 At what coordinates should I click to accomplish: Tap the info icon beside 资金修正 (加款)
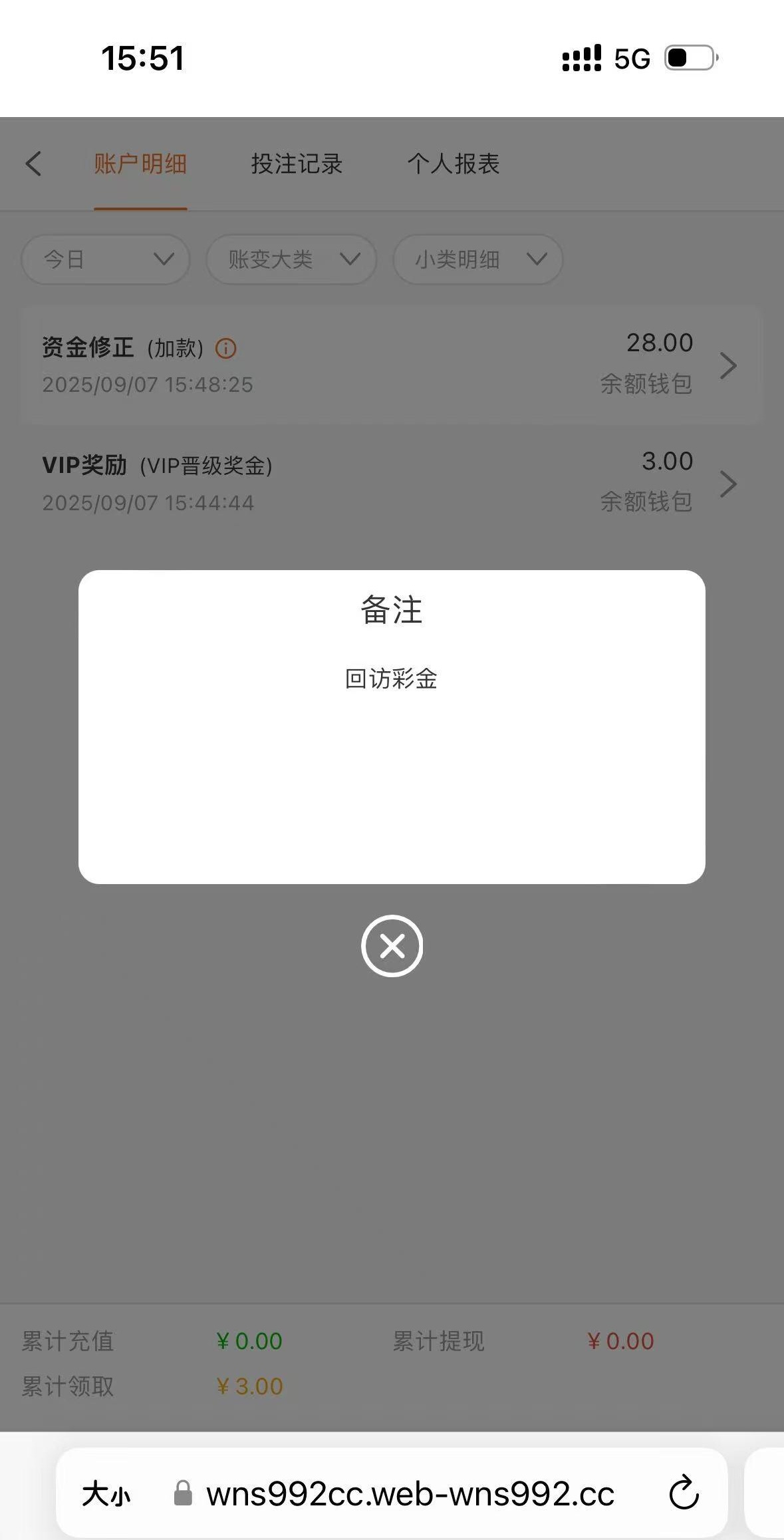pyautogui.click(x=226, y=348)
